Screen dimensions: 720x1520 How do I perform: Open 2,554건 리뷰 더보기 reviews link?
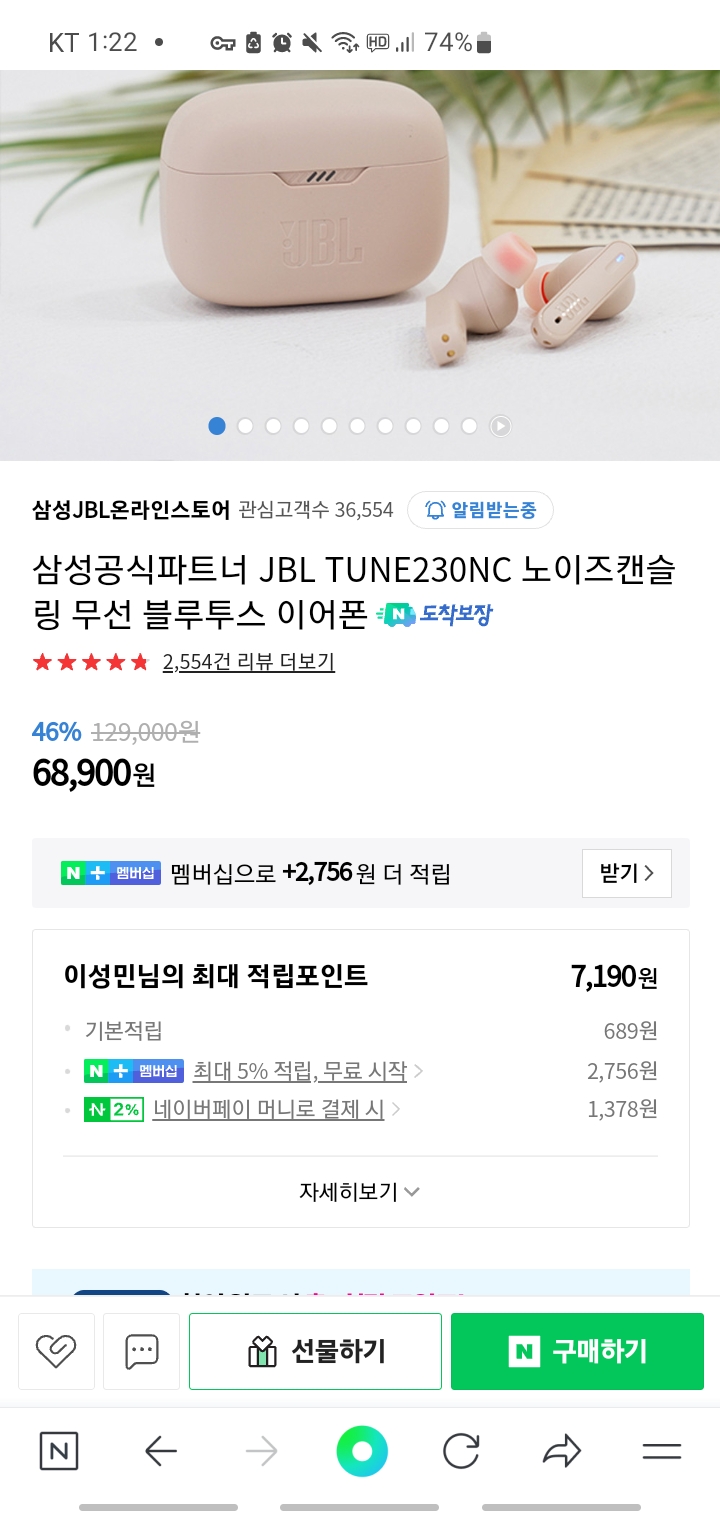(x=248, y=662)
